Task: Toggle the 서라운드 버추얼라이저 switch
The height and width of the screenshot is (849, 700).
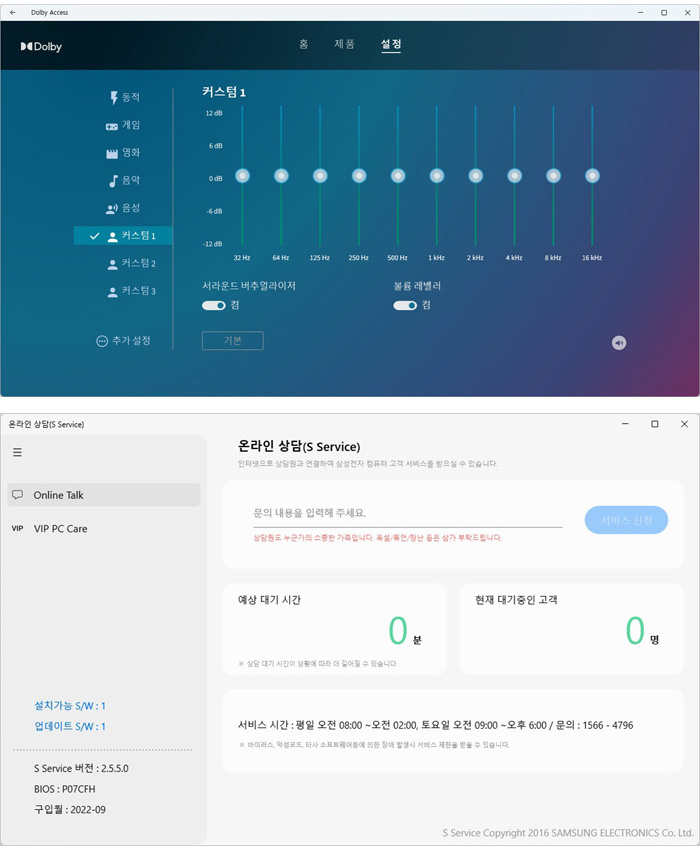Action: (x=213, y=305)
